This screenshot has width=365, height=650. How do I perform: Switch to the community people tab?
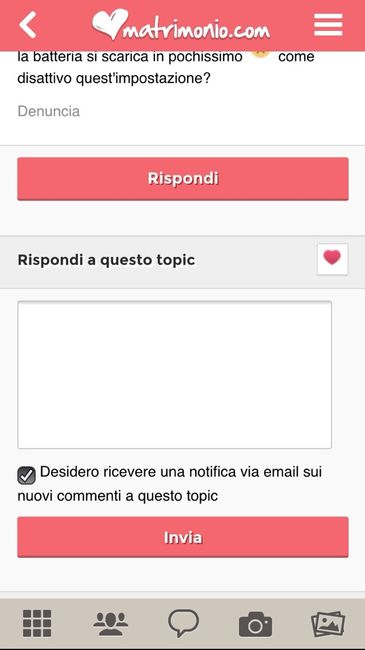coord(110,623)
